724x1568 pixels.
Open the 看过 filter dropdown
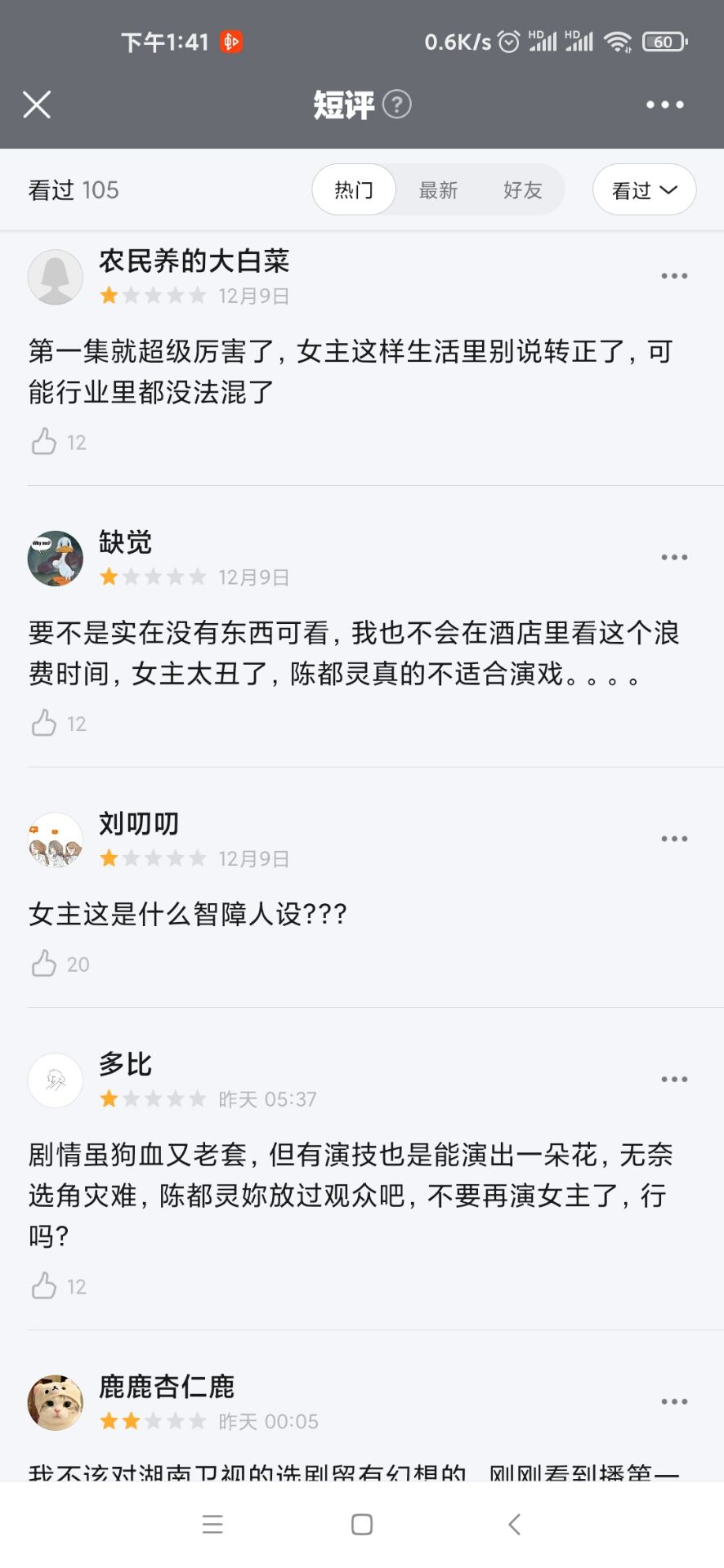click(644, 189)
